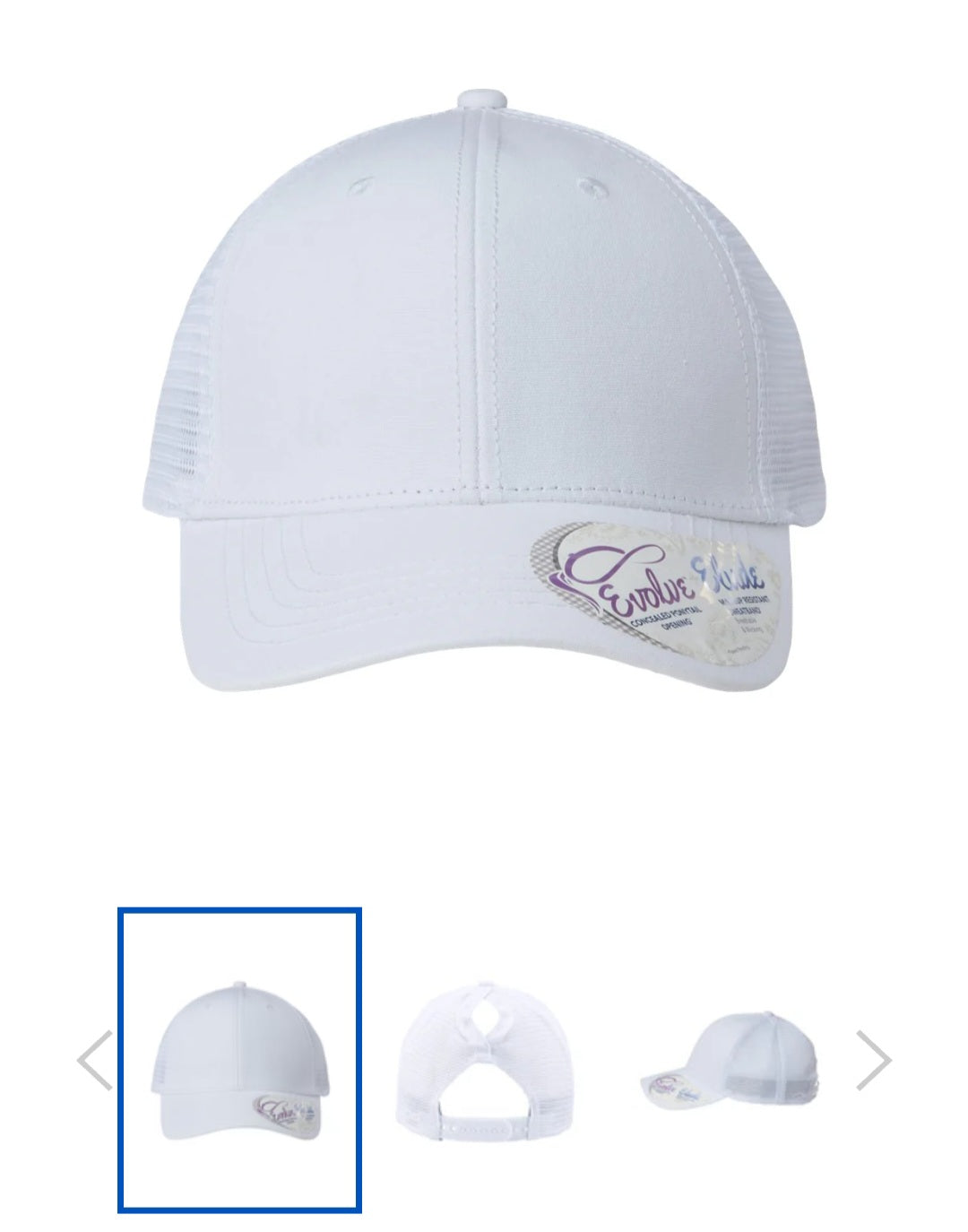Show the next product thumbnails
Viewport: 968px width, 1232px height.
(873, 1060)
